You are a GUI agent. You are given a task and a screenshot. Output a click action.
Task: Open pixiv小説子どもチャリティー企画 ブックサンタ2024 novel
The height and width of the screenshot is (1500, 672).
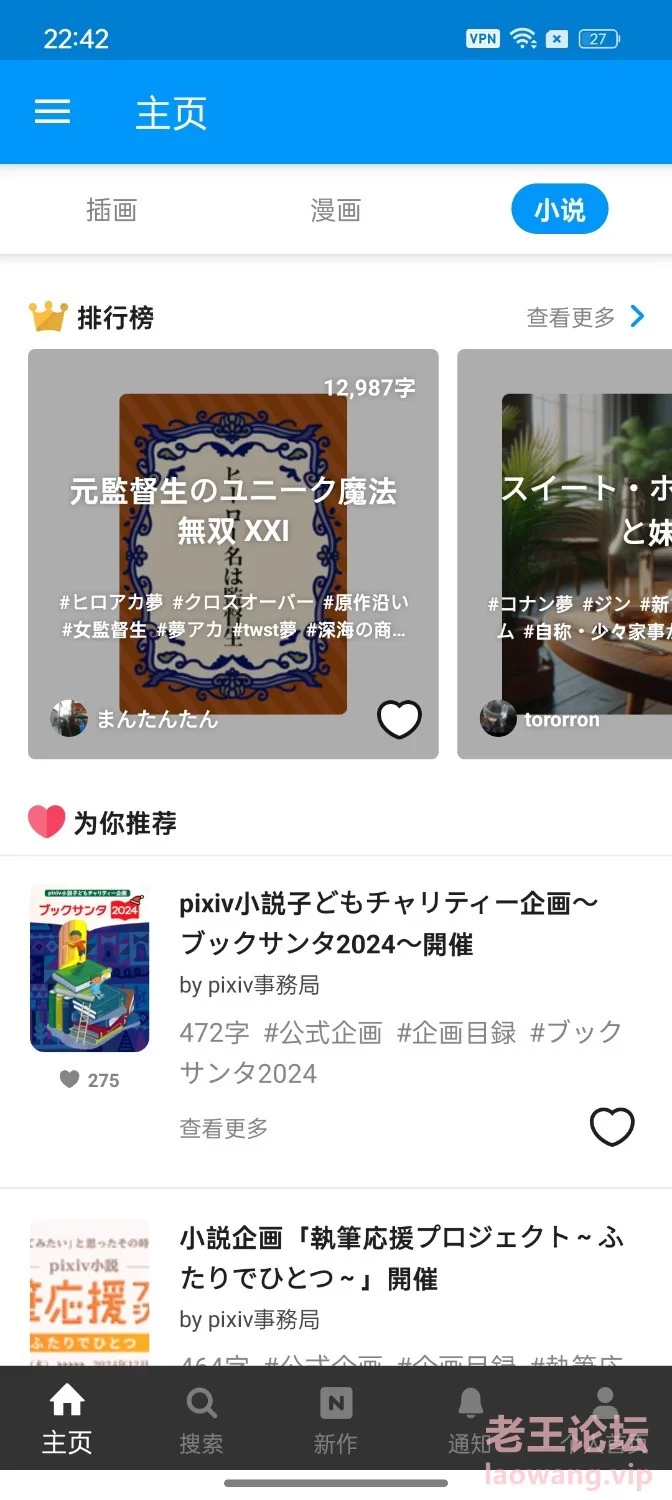(x=390, y=924)
